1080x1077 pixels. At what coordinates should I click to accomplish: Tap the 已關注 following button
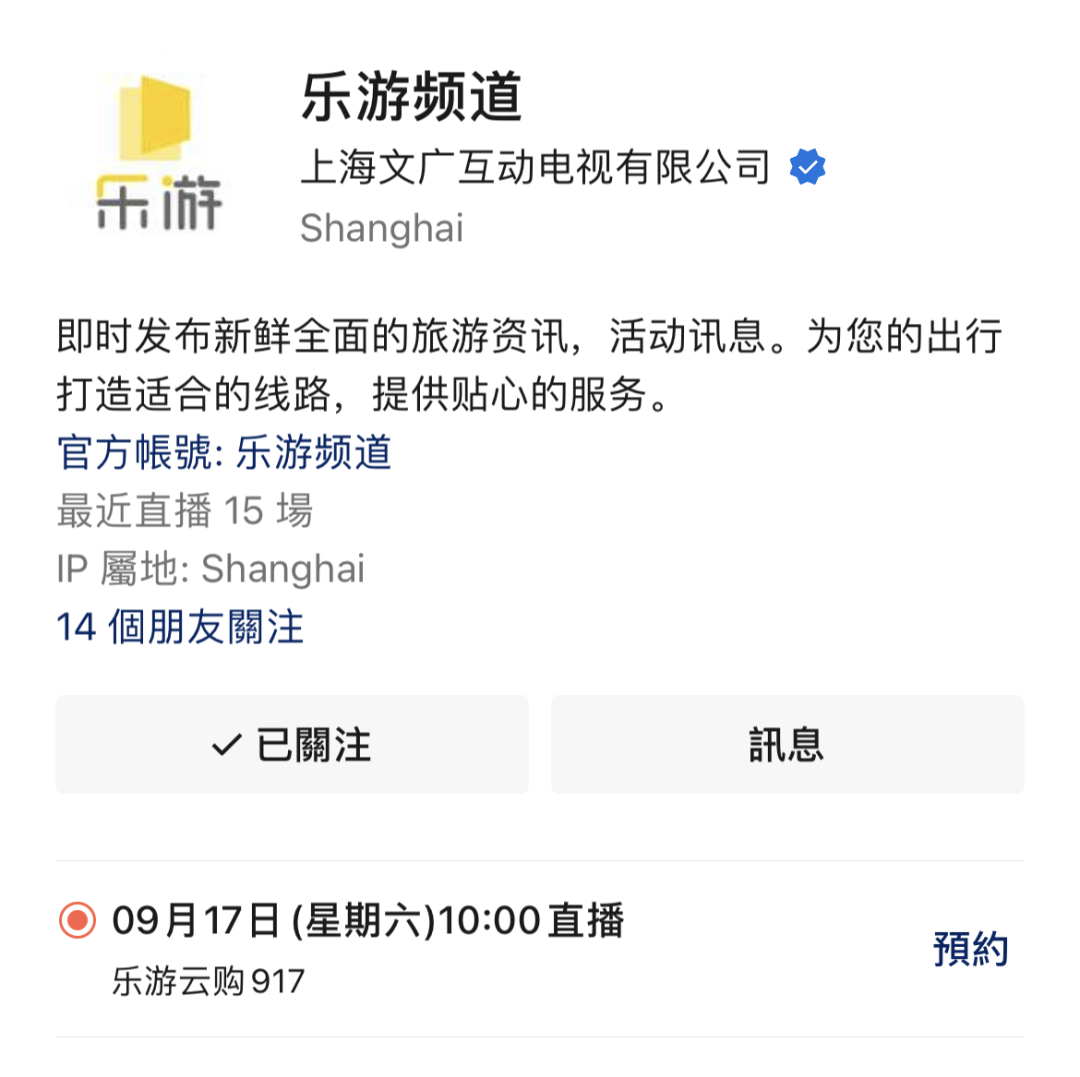(x=291, y=745)
